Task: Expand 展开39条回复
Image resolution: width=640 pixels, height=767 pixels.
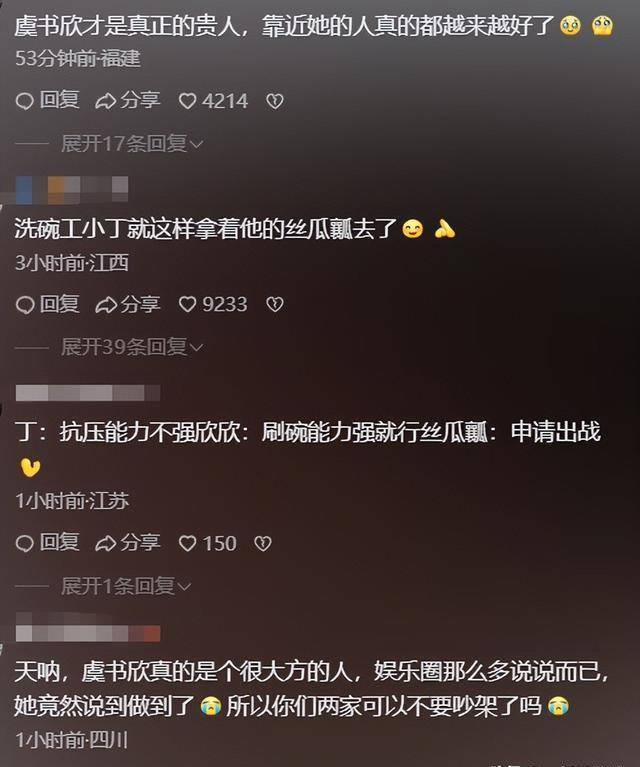Action: coord(132,347)
